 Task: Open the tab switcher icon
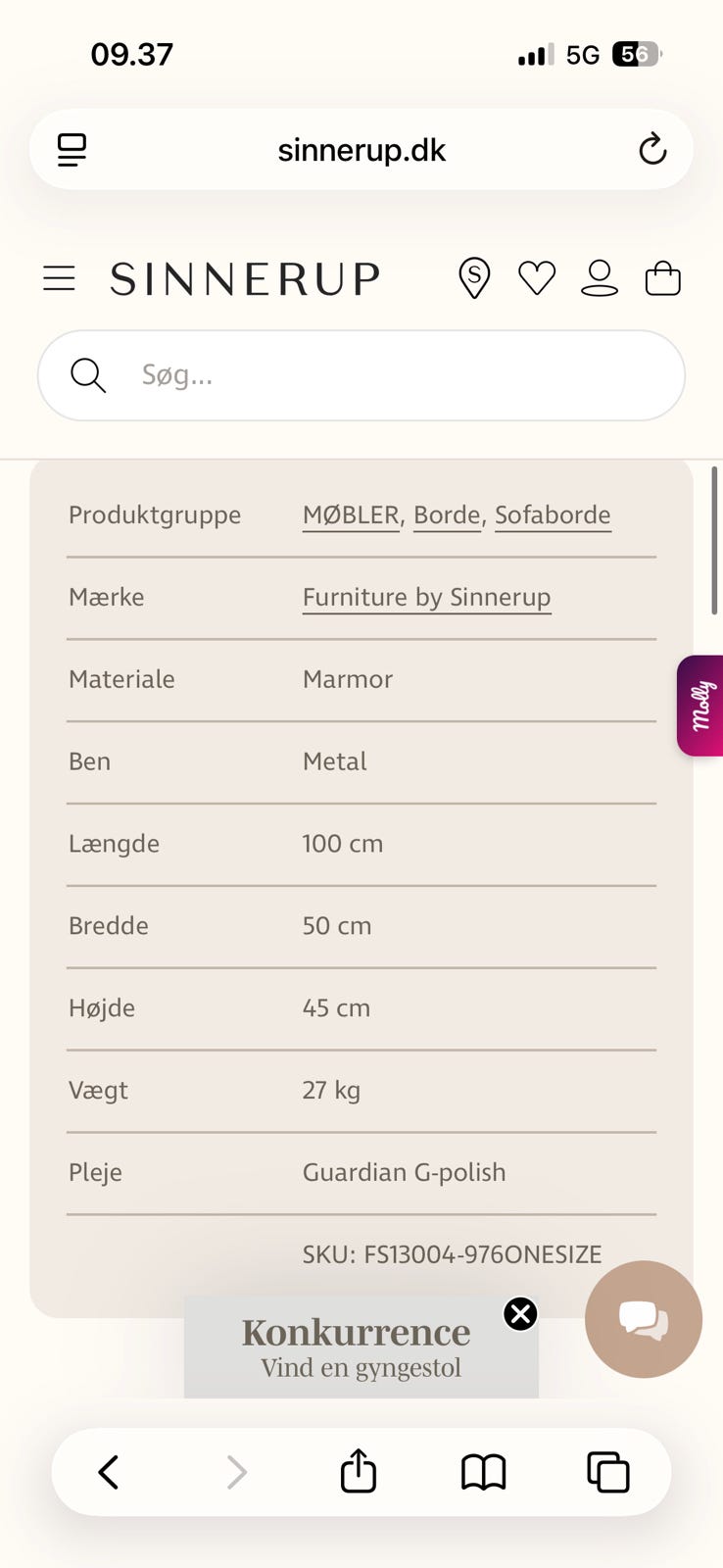(x=608, y=1471)
